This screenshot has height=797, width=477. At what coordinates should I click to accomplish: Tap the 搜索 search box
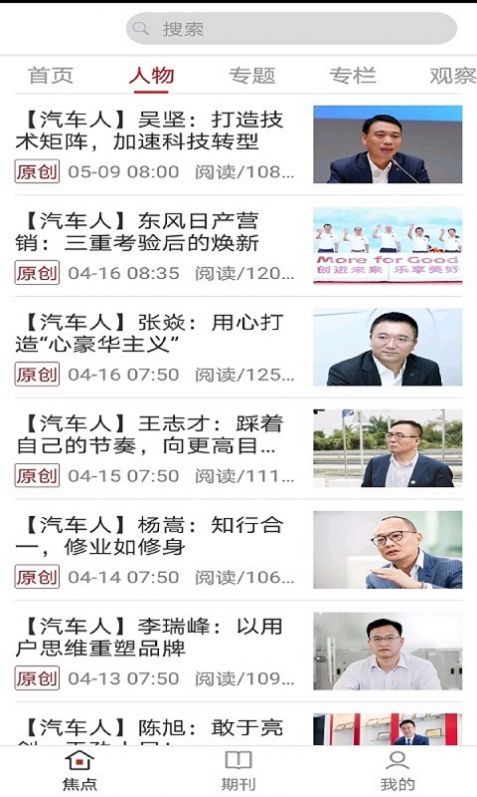click(x=291, y=28)
